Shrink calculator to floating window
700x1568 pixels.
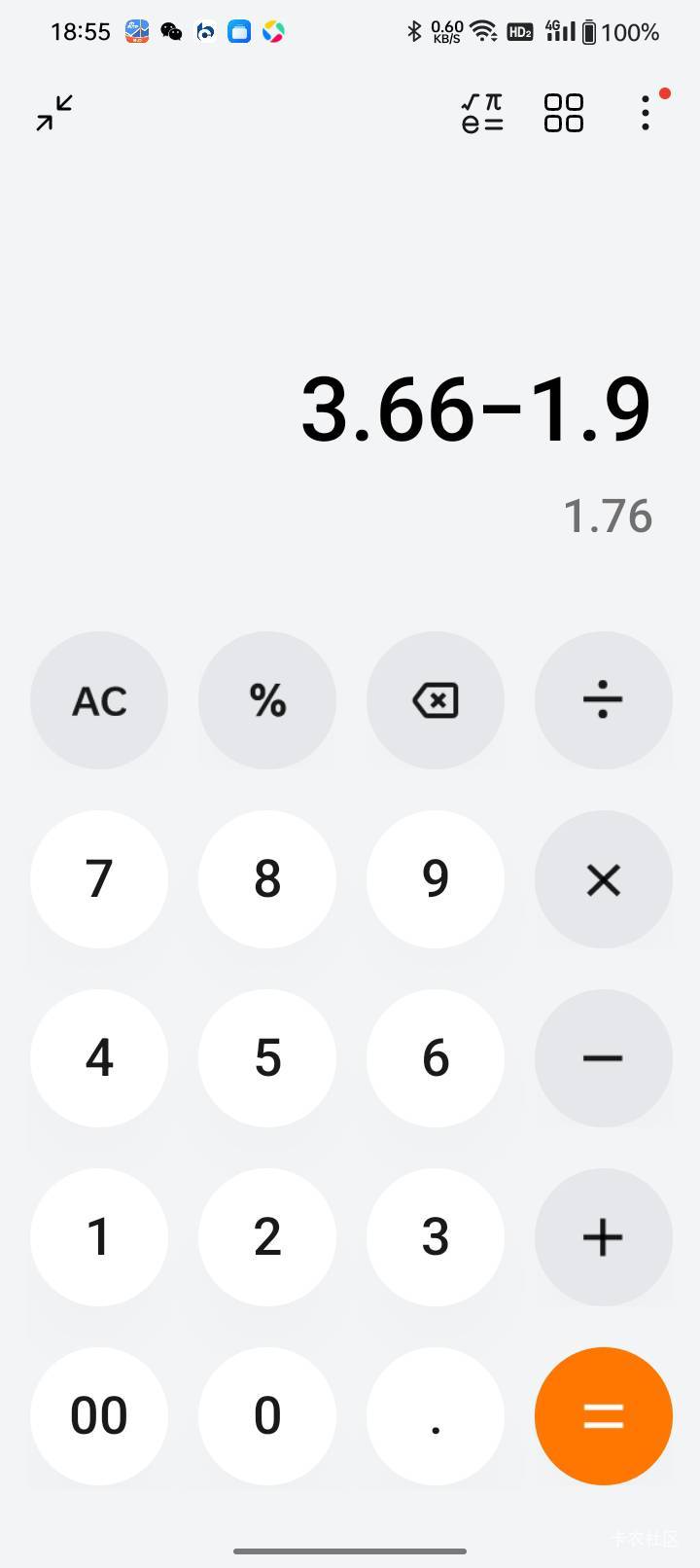coord(54,113)
